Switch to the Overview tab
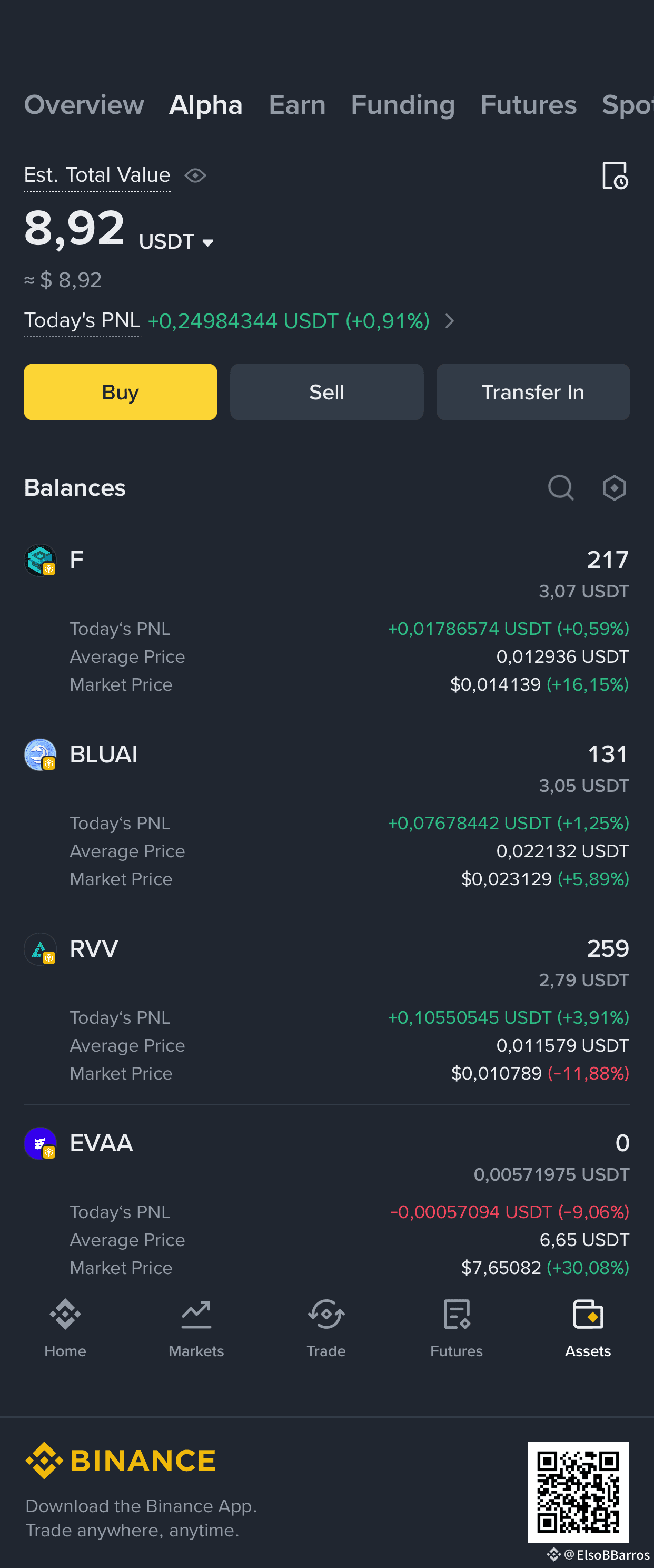The width and height of the screenshot is (654, 1568). pos(84,105)
